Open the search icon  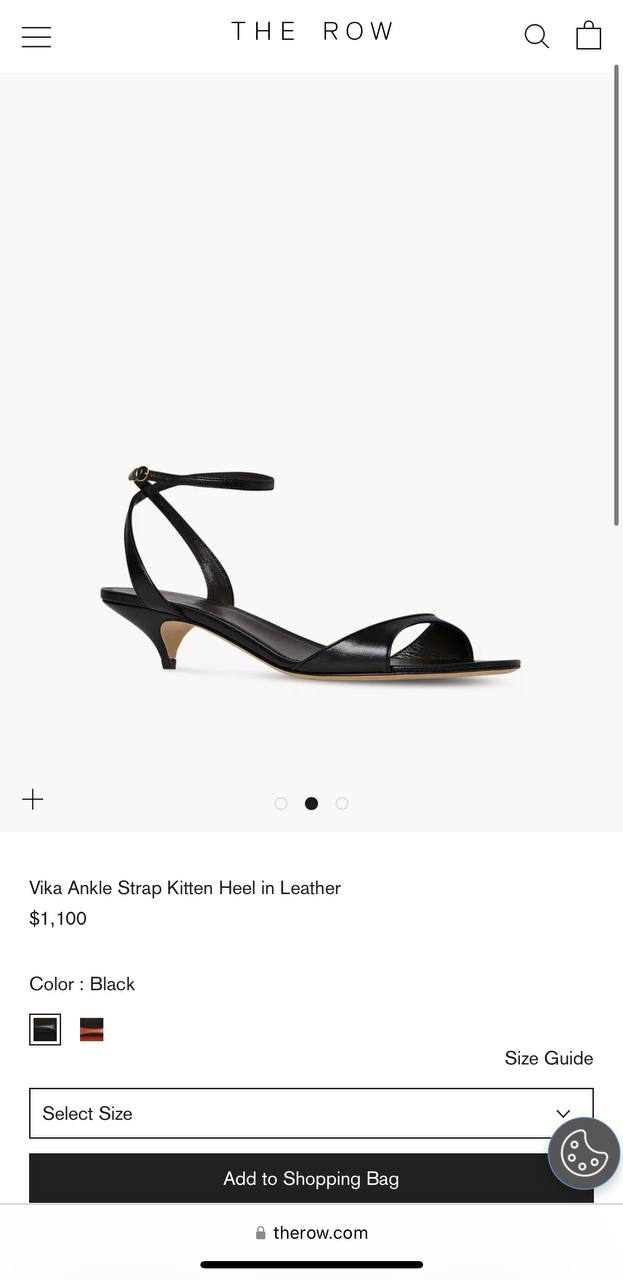coord(537,37)
